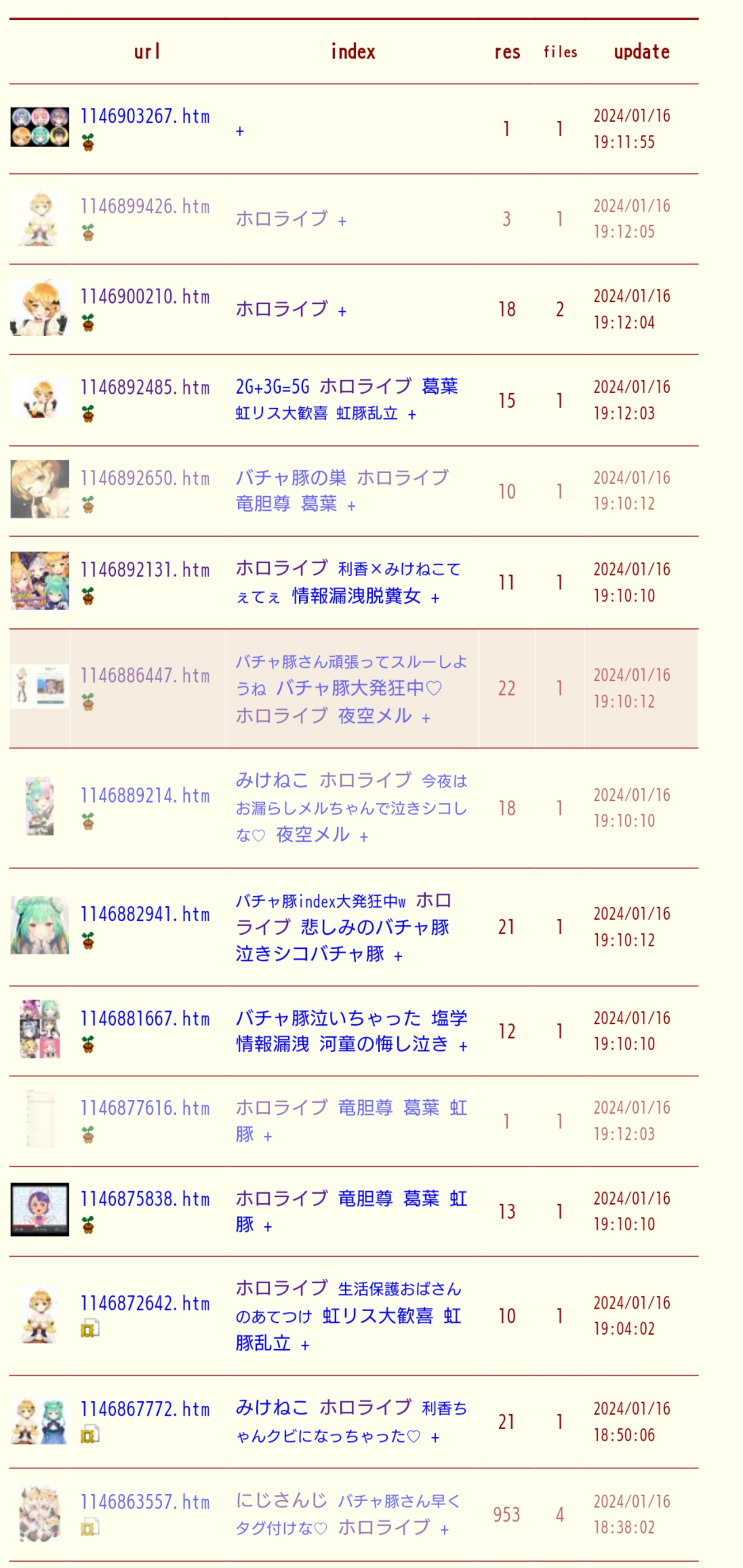Tap the thumbnail beside 1146863557.htm
This screenshot has height=1568, width=743.
[x=40, y=1514]
